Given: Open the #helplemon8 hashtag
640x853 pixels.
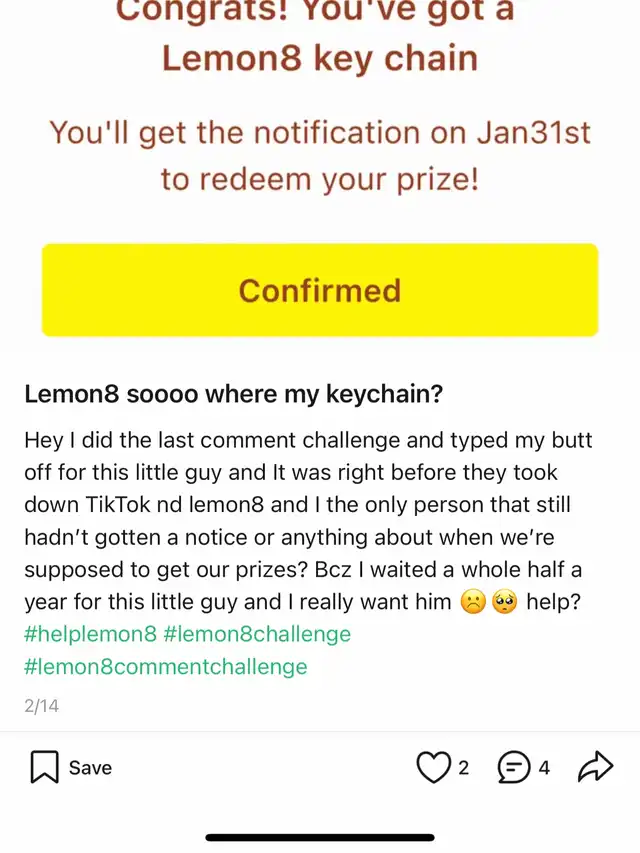Looking at the screenshot, I should [88, 634].
